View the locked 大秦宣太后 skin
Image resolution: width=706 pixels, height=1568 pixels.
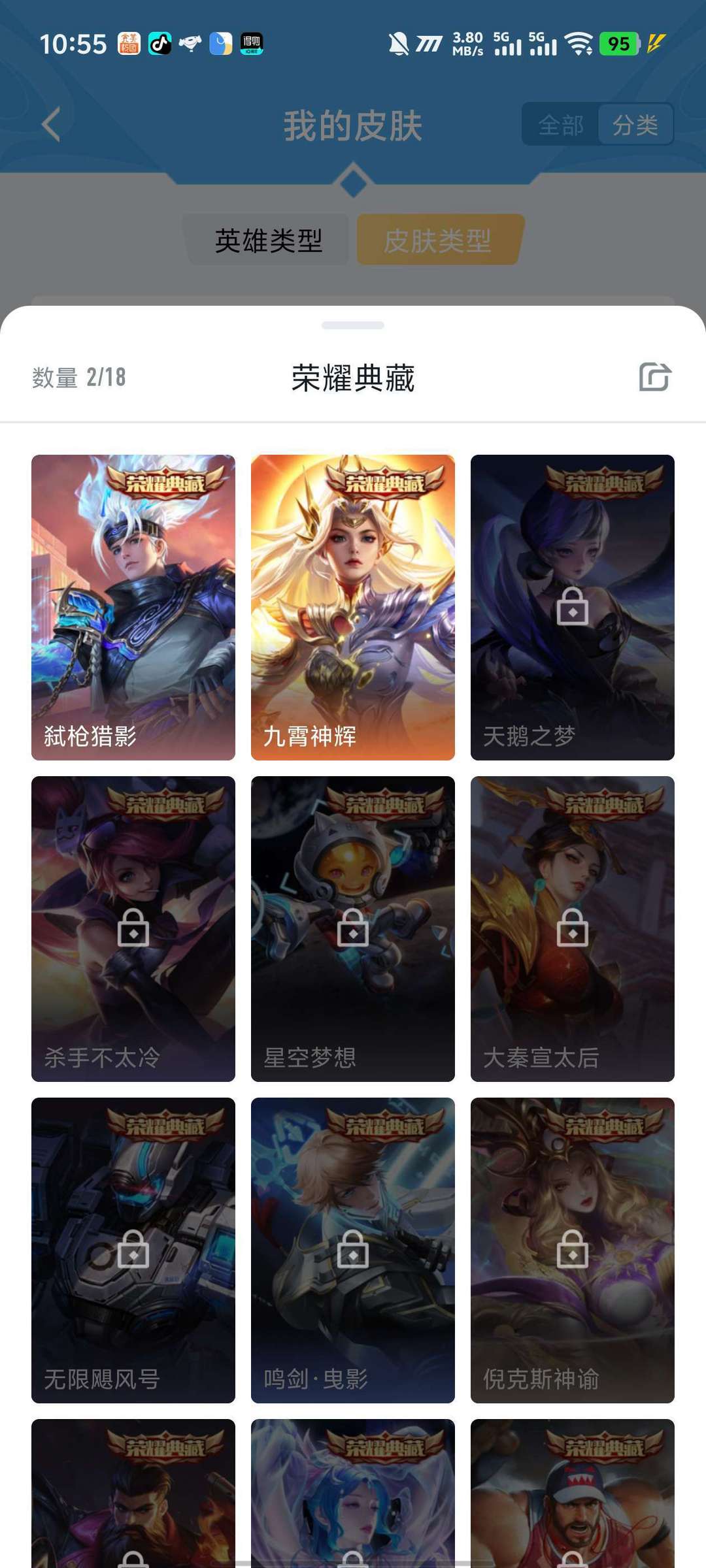tap(573, 928)
